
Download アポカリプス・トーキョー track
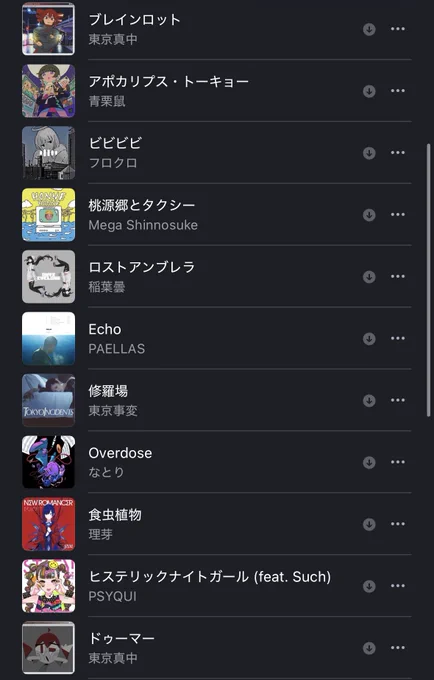[369, 91]
